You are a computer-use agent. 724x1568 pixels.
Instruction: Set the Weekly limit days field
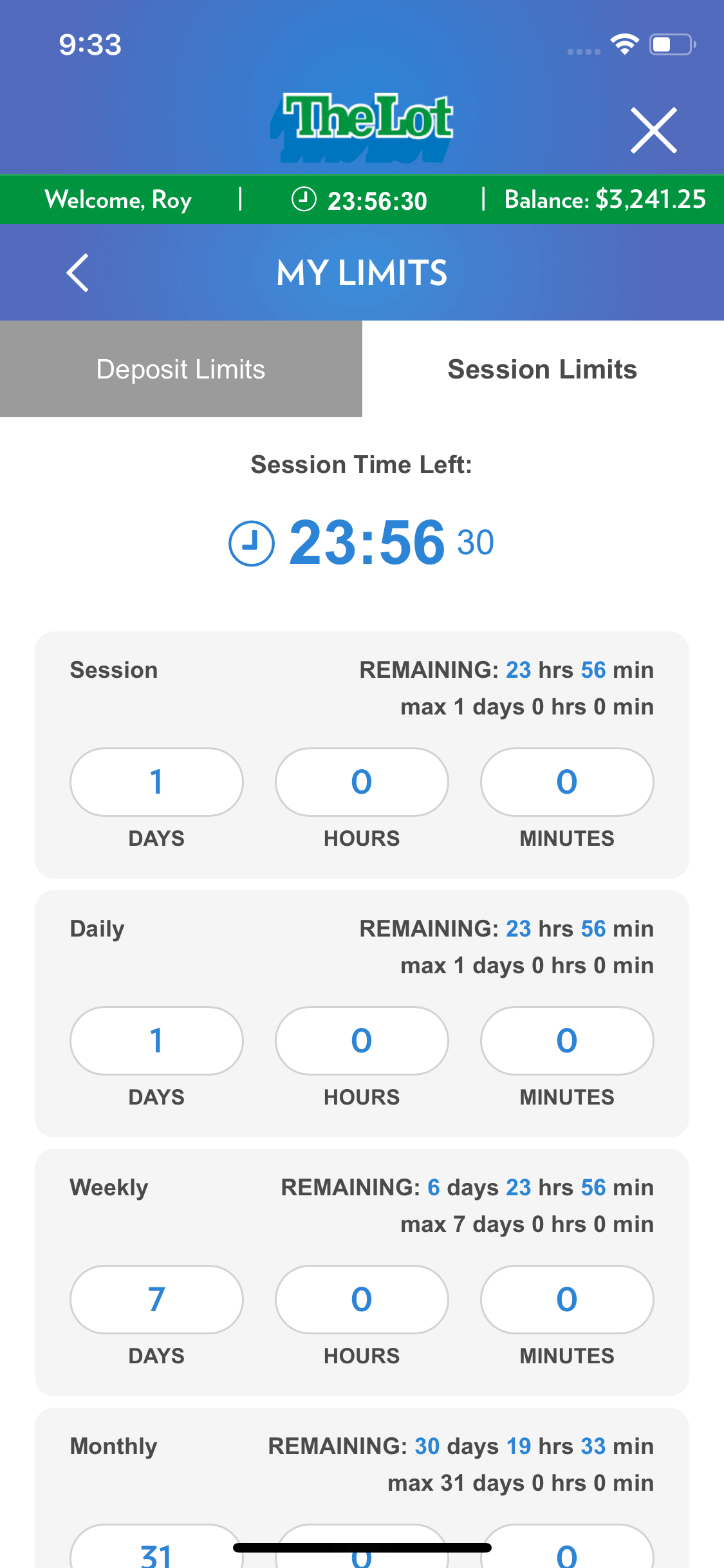pyautogui.click(x=156, y=1300)
